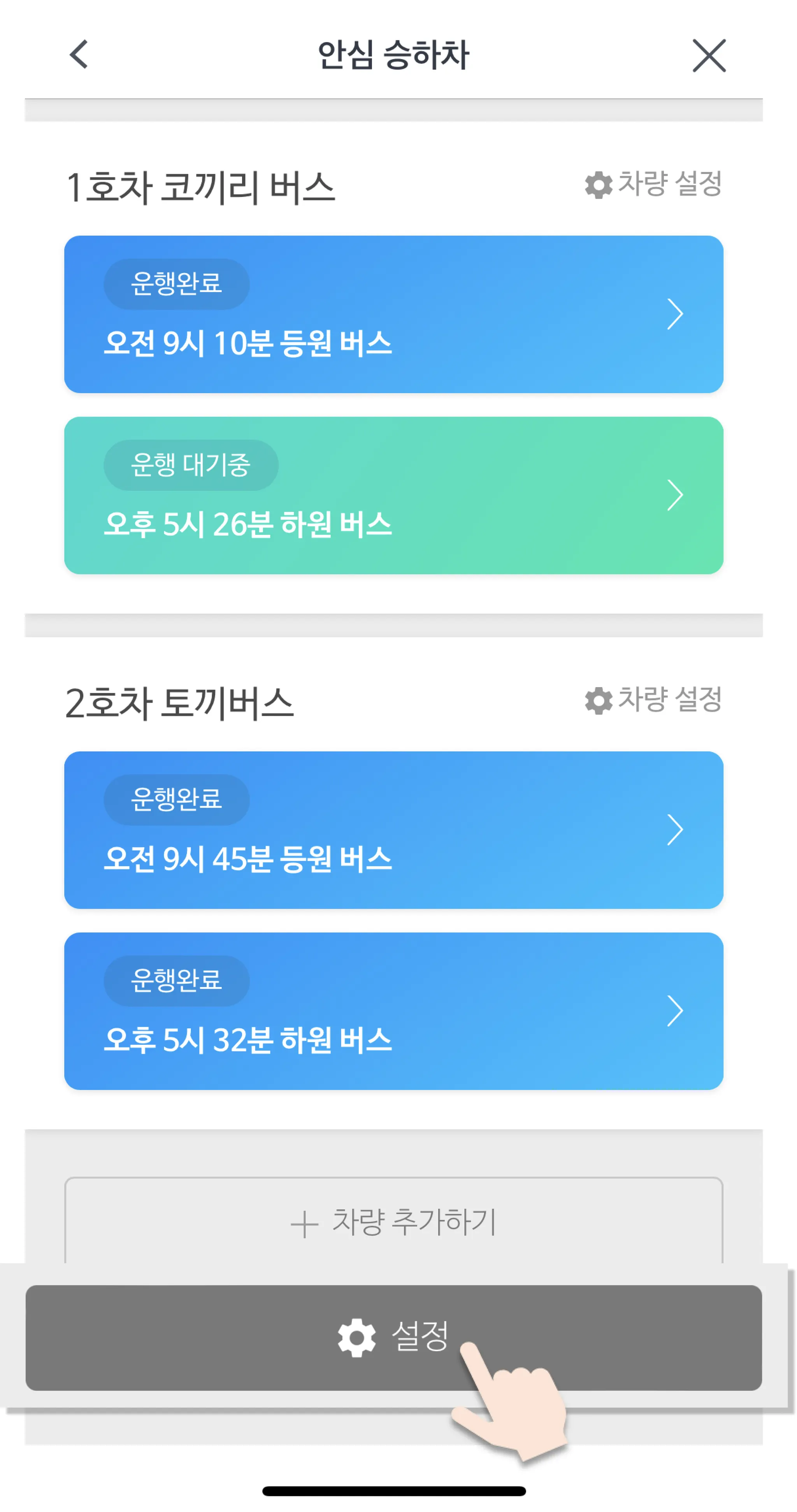View the 오후 5시 26분 하원 버스 card
This screenshot has width=797, height=1512.
coord(393,496)
